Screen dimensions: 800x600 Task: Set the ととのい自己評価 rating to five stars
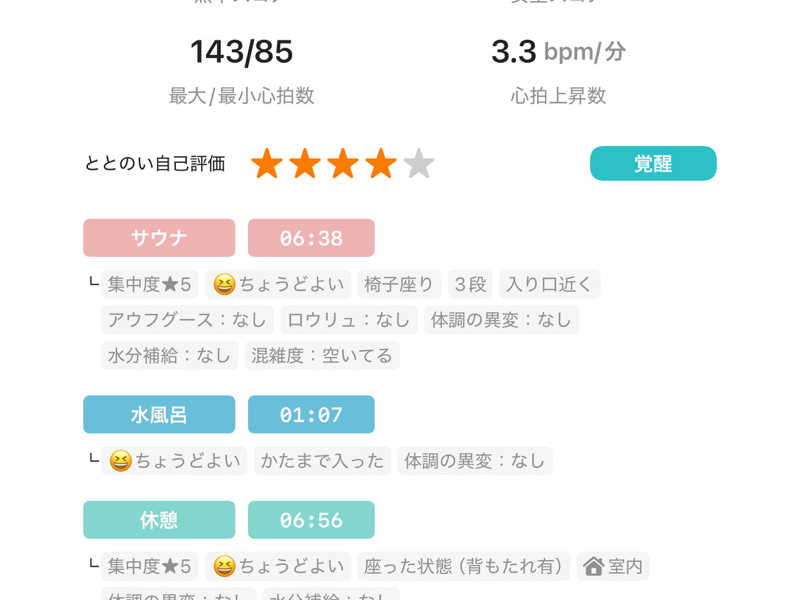click(419, 164)
